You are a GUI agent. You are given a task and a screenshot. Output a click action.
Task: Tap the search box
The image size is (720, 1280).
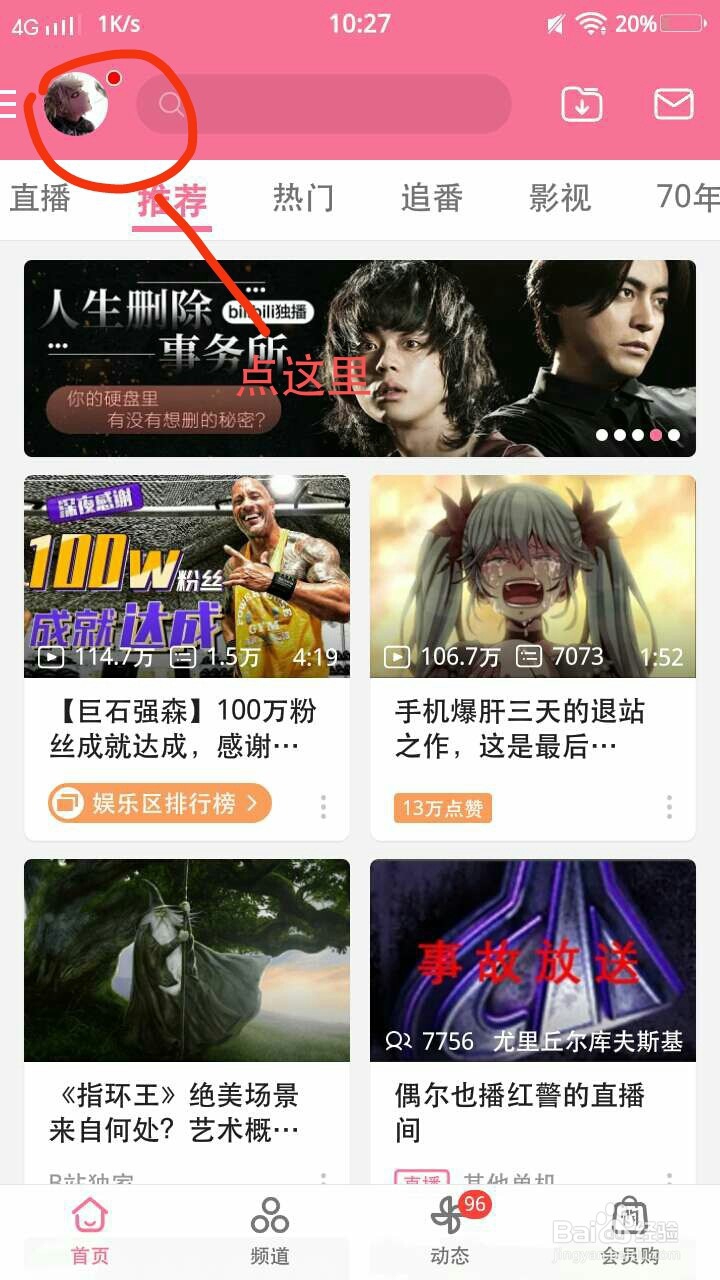323,104
